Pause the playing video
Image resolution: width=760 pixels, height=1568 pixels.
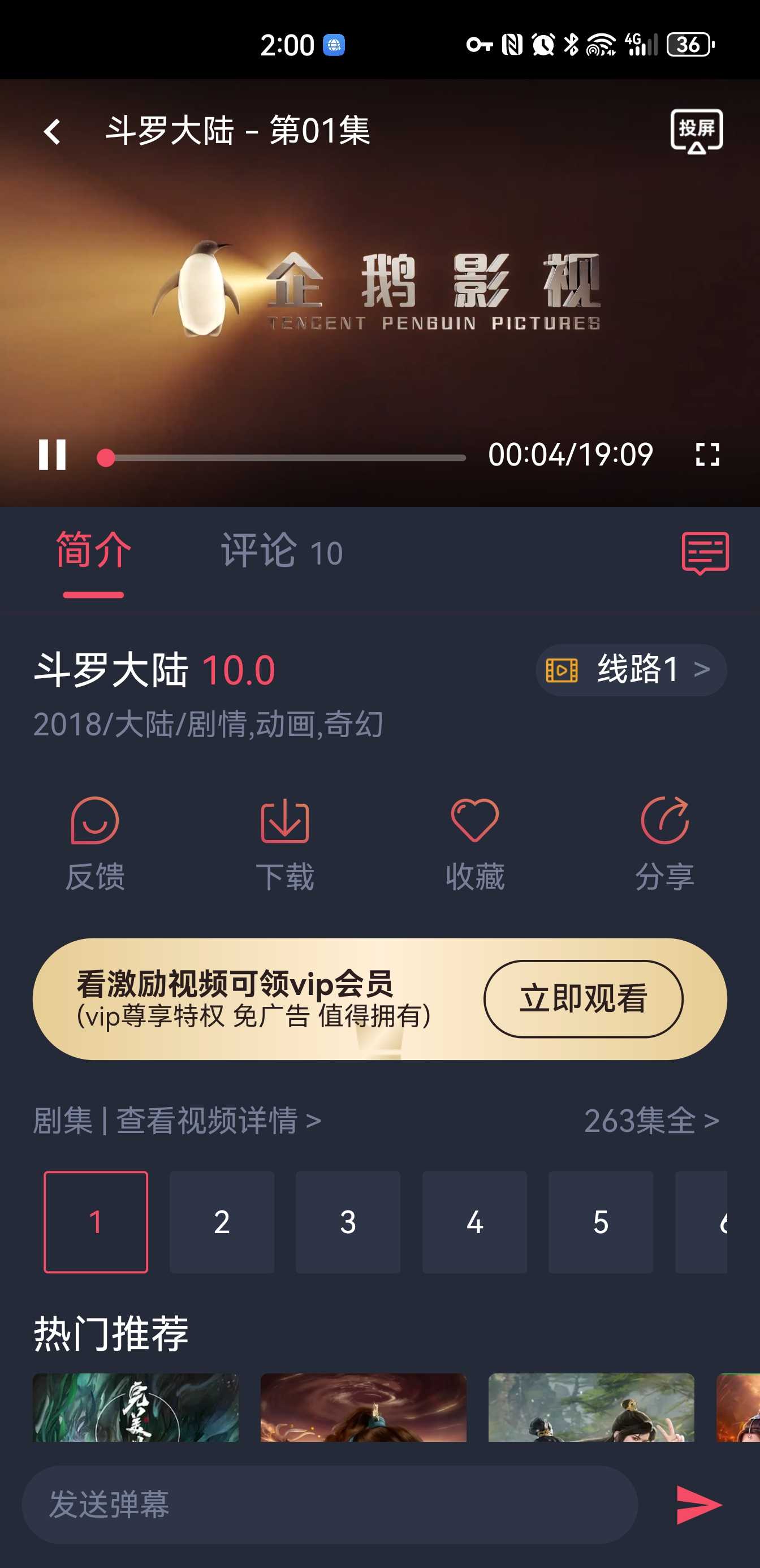tap(53, 455)
